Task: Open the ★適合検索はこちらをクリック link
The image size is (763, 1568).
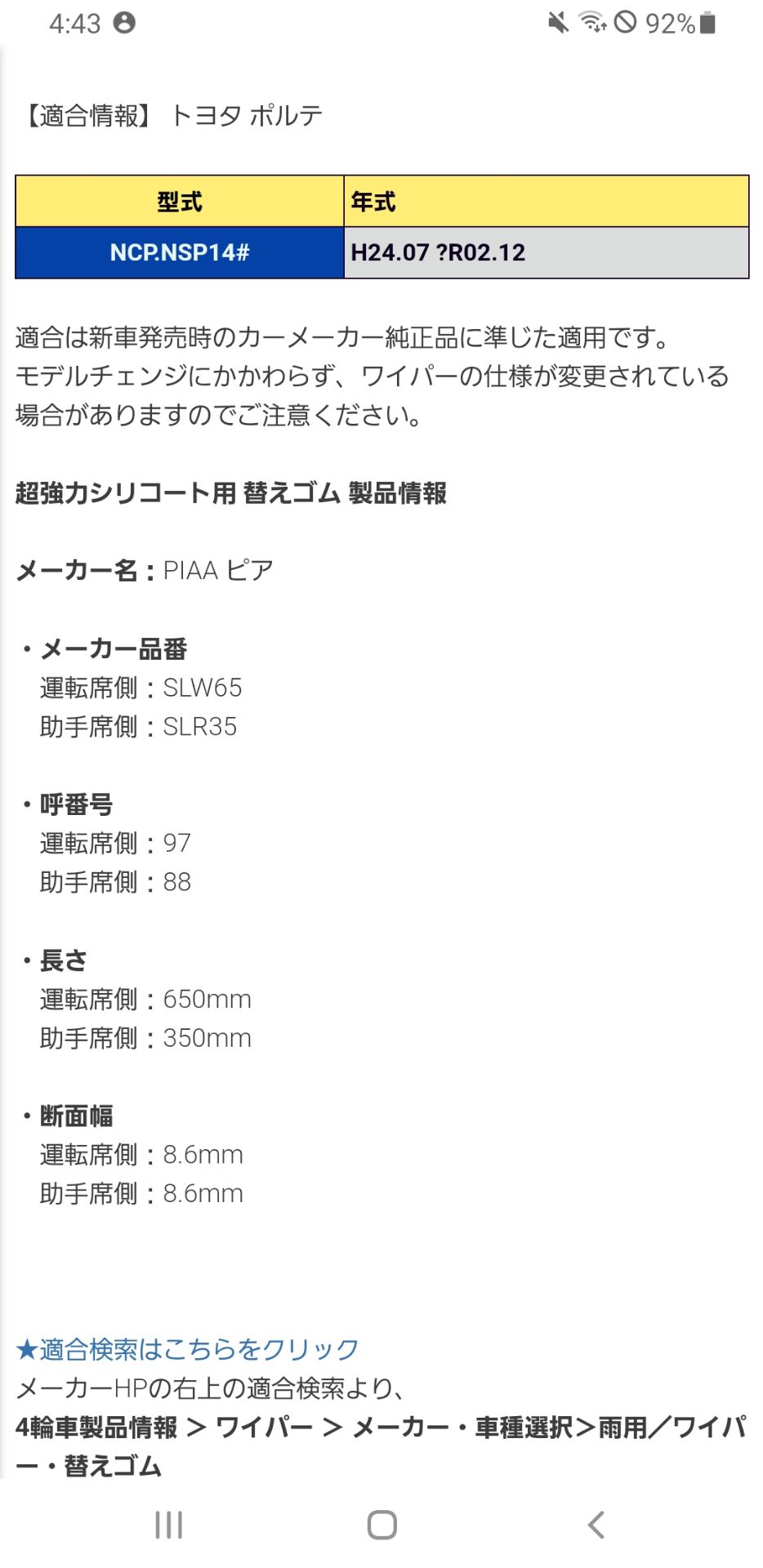Action: click(187, 1349)
